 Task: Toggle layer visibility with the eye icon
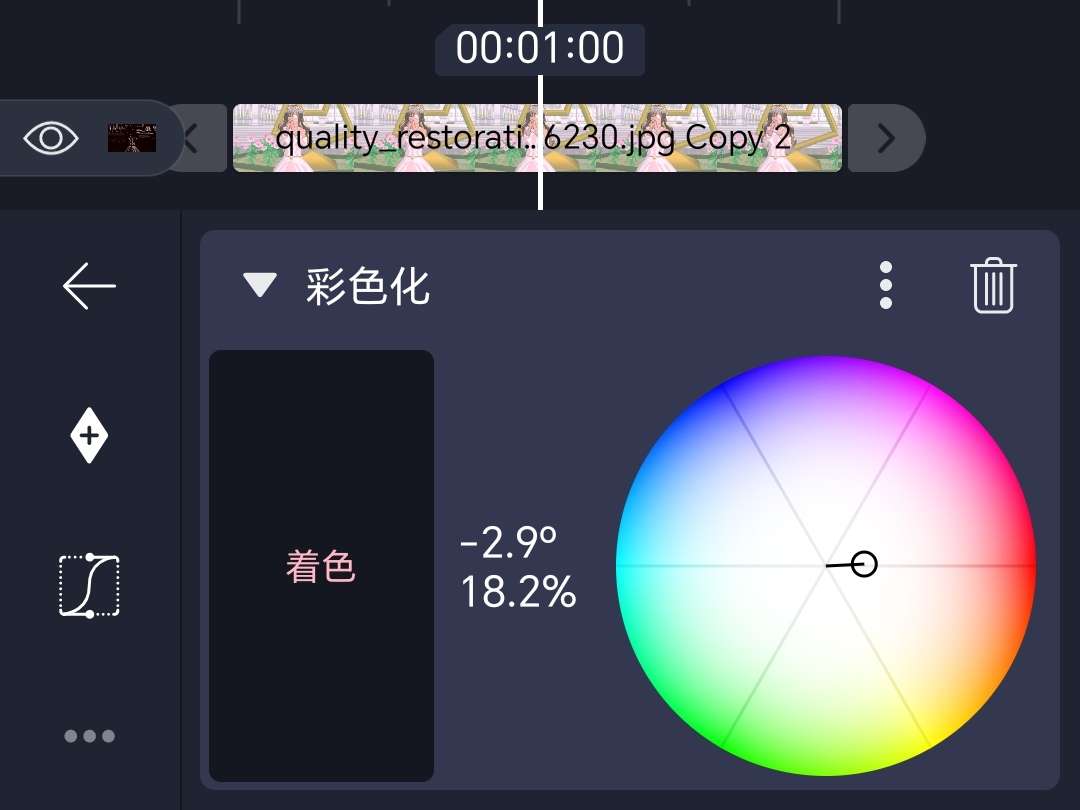[51, 138]
